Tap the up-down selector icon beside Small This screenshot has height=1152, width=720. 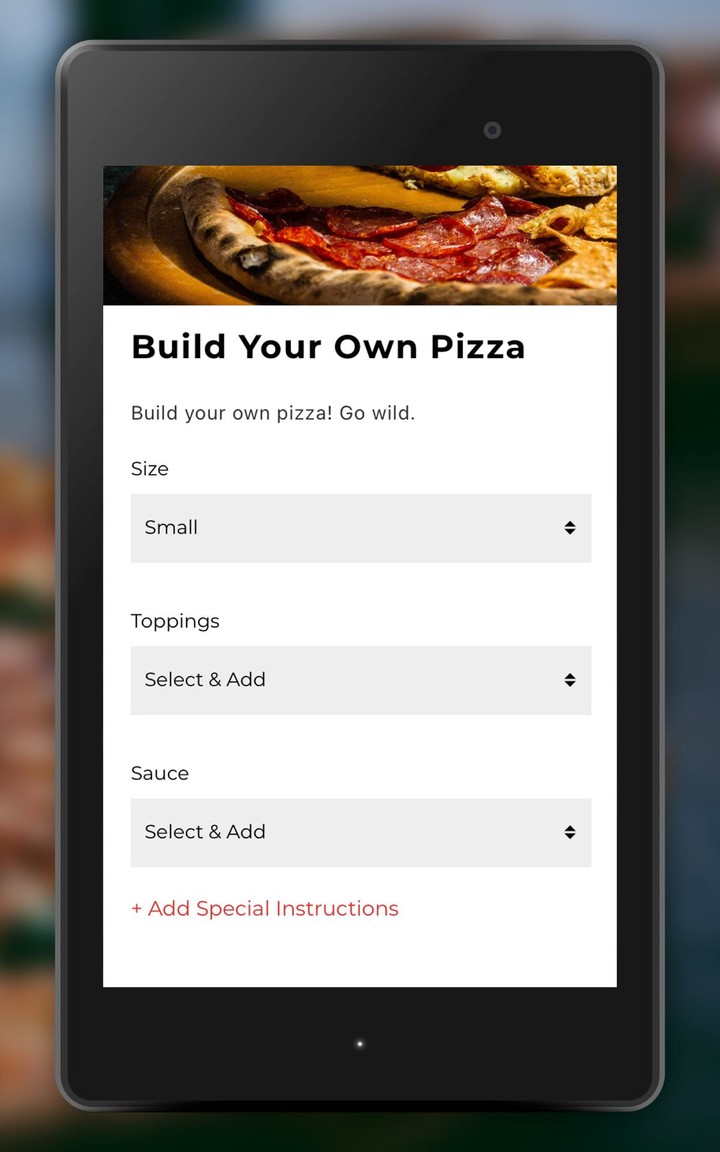[x=570, y=527]
